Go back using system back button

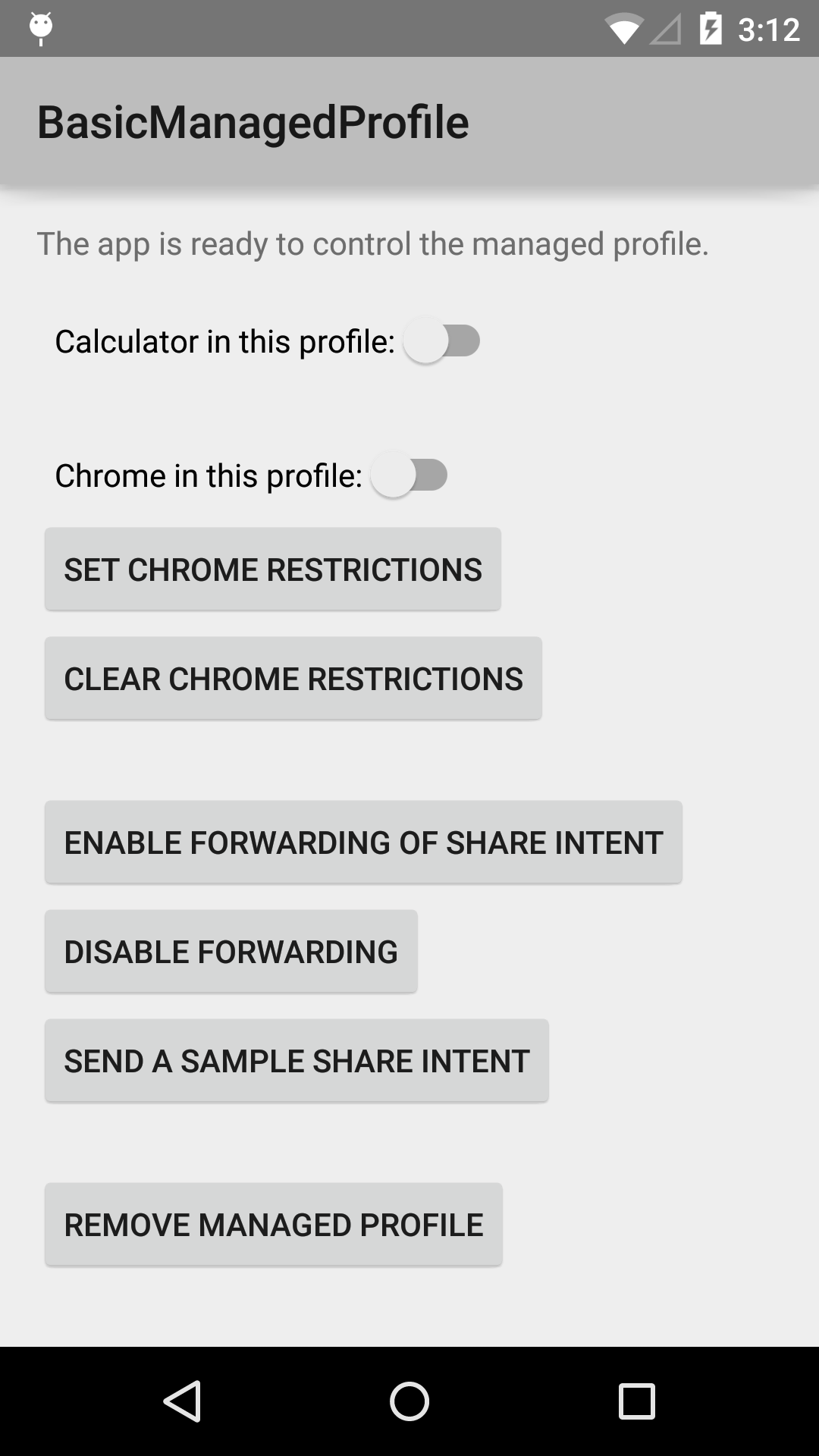point(182,1401)
